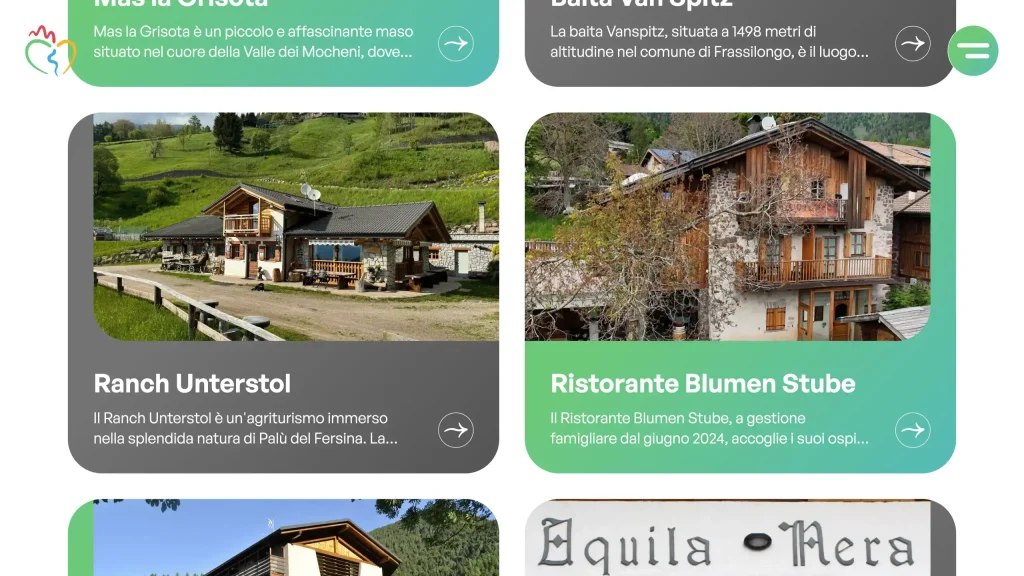
Task: Tap the heart logo to go home
Action: 50,51
